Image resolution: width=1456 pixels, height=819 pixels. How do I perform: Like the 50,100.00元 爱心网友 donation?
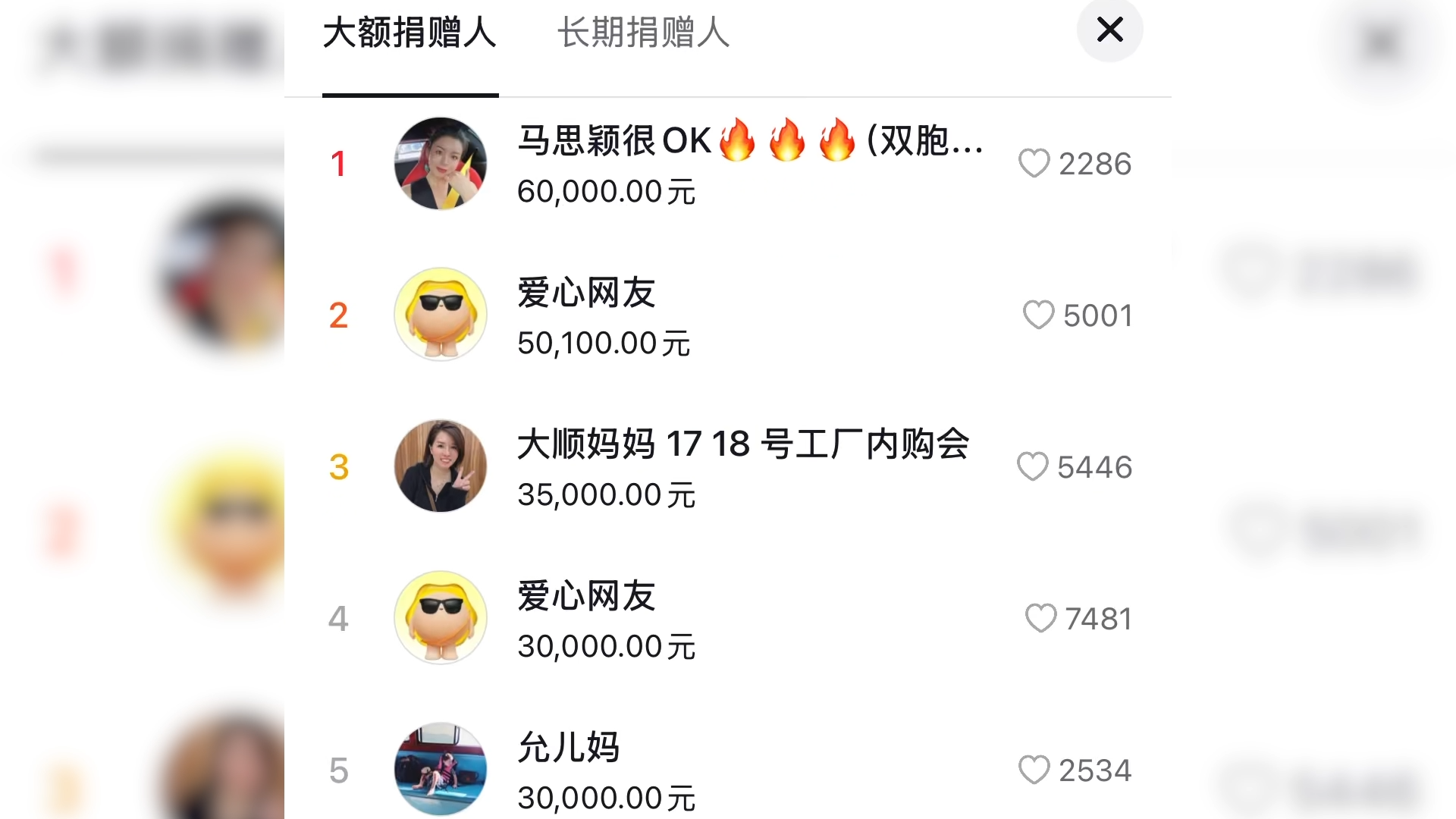[x=1039, y=315]
